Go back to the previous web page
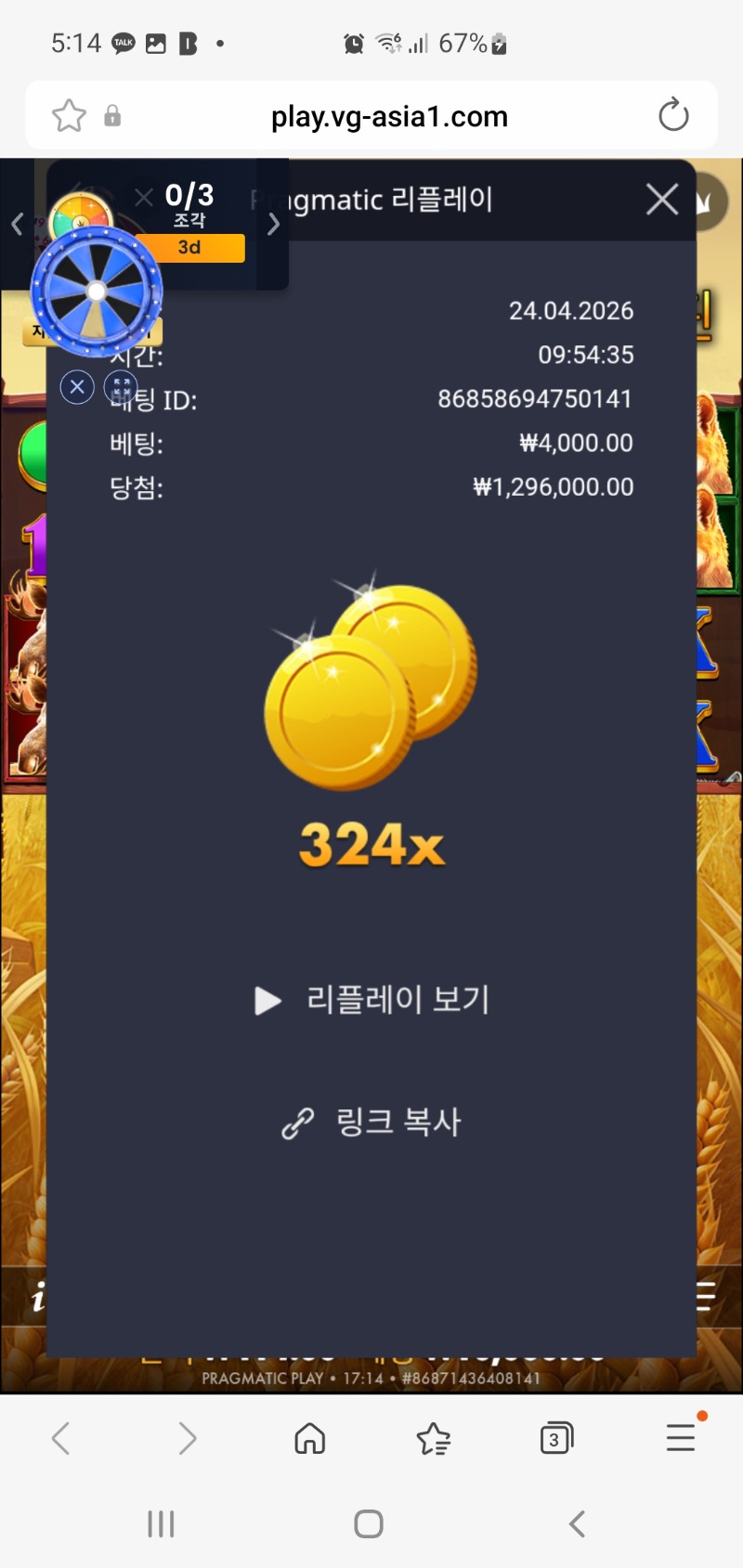 61,1438
